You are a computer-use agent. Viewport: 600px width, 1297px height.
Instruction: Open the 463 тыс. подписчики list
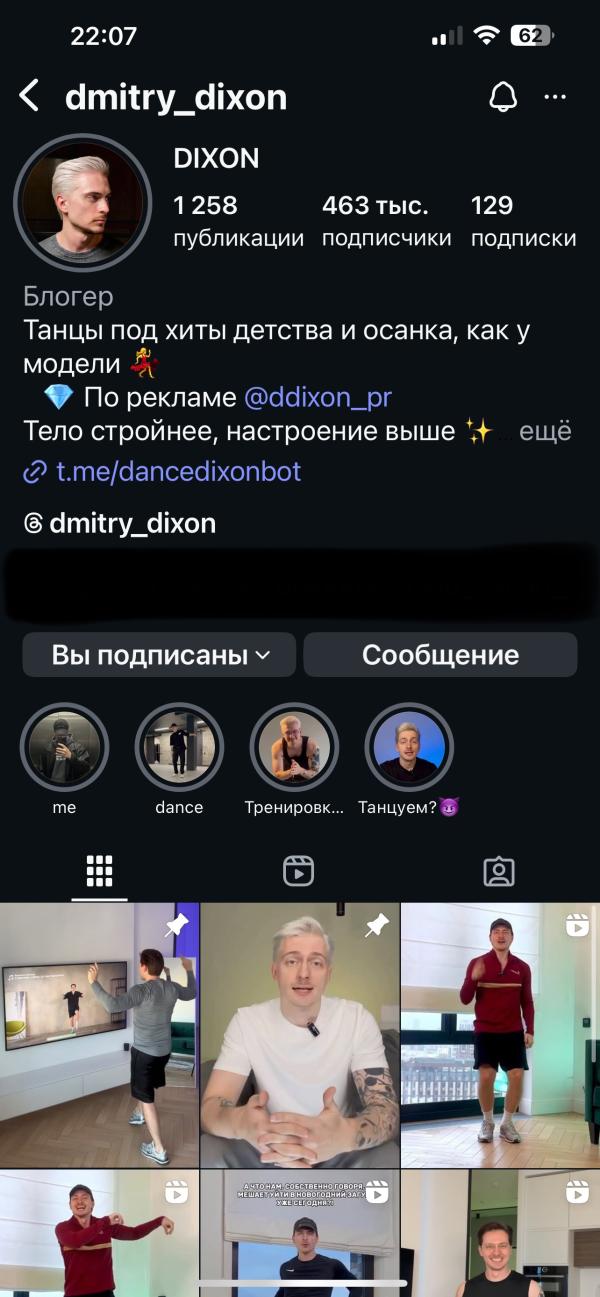click(x=386, y=220)
